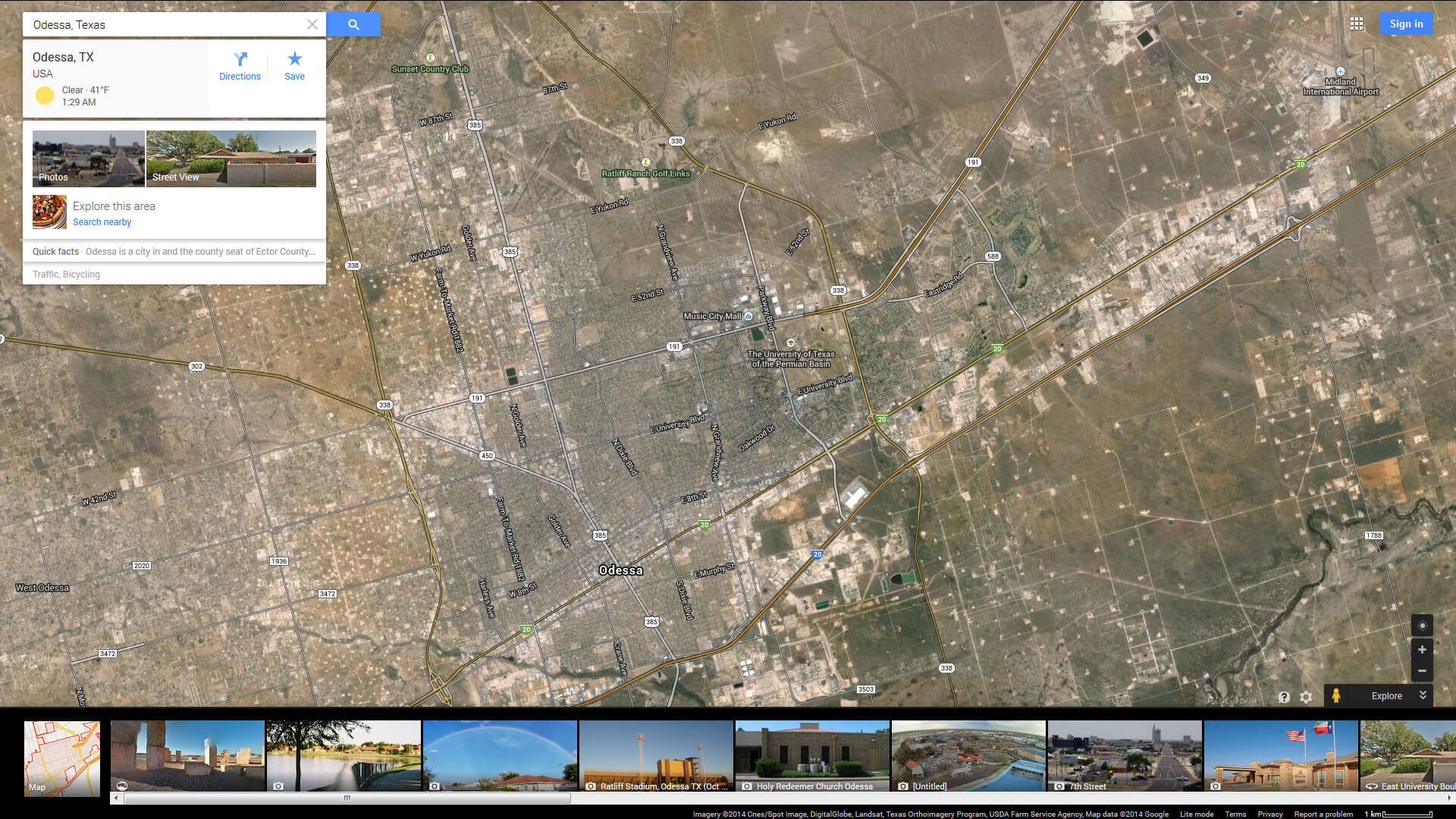Open the Google apps grid
The width and height of the screenshot is (1456, 819).
pos(1357,24)
